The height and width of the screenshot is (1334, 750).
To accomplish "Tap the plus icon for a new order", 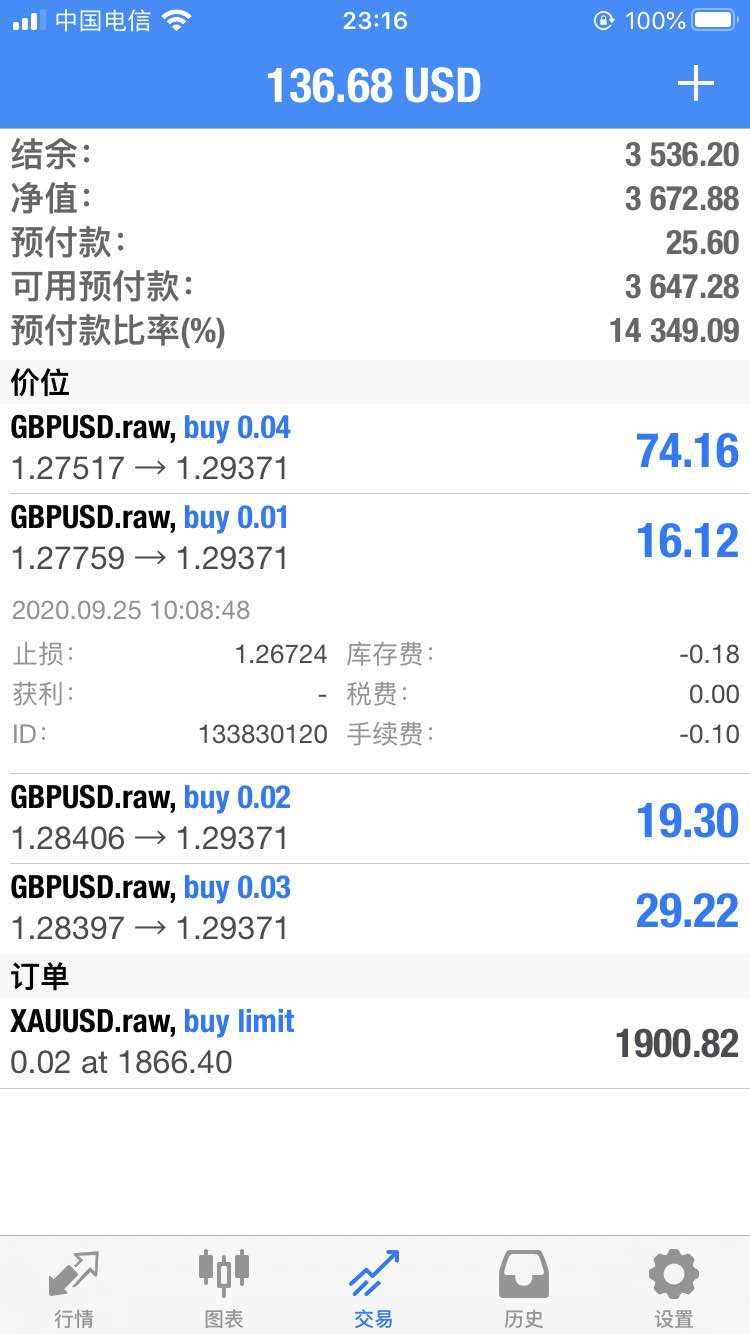I will point(695,84).
